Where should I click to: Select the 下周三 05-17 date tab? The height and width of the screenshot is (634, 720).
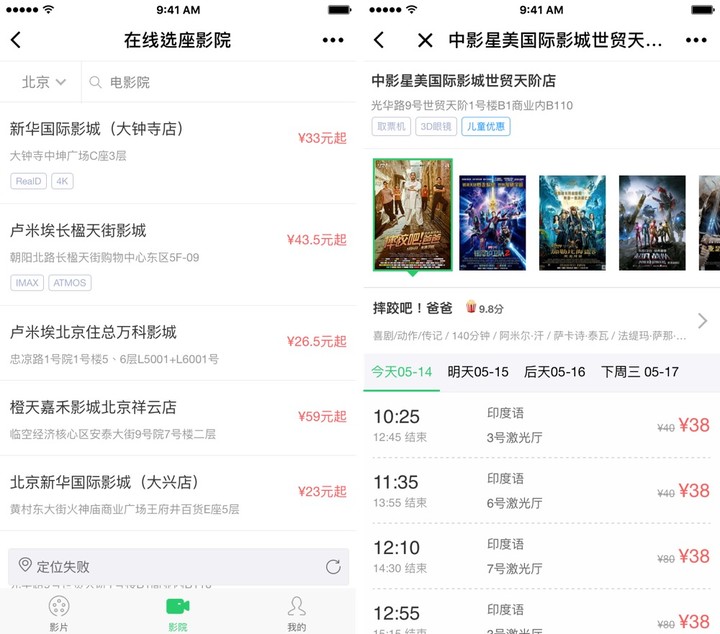[639, 372]
